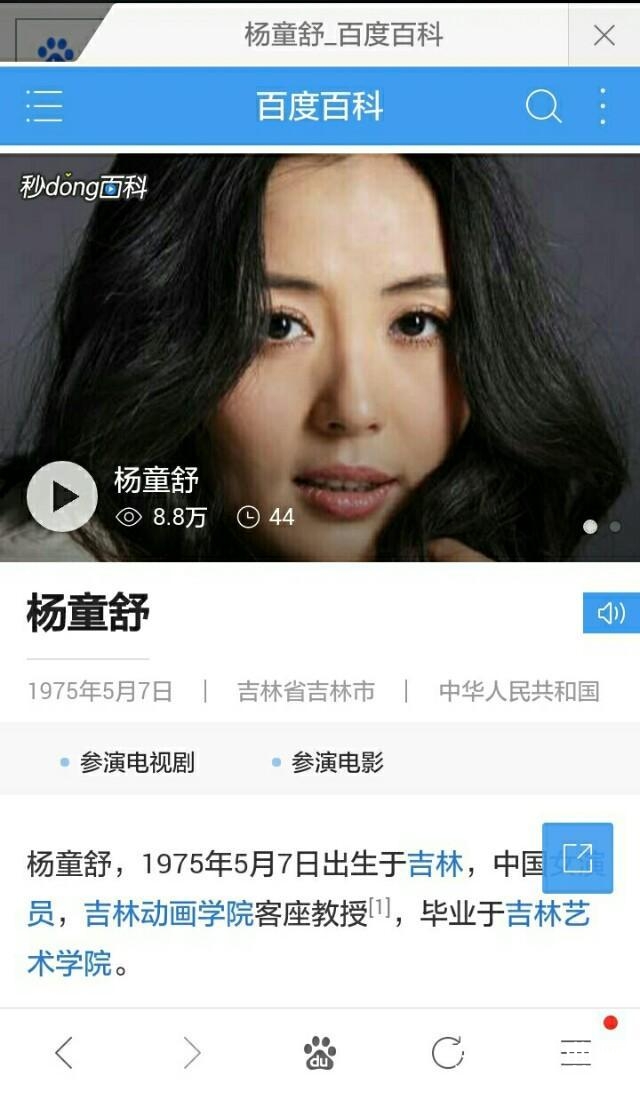Go forward to the next page

[x=192, y=1052]
